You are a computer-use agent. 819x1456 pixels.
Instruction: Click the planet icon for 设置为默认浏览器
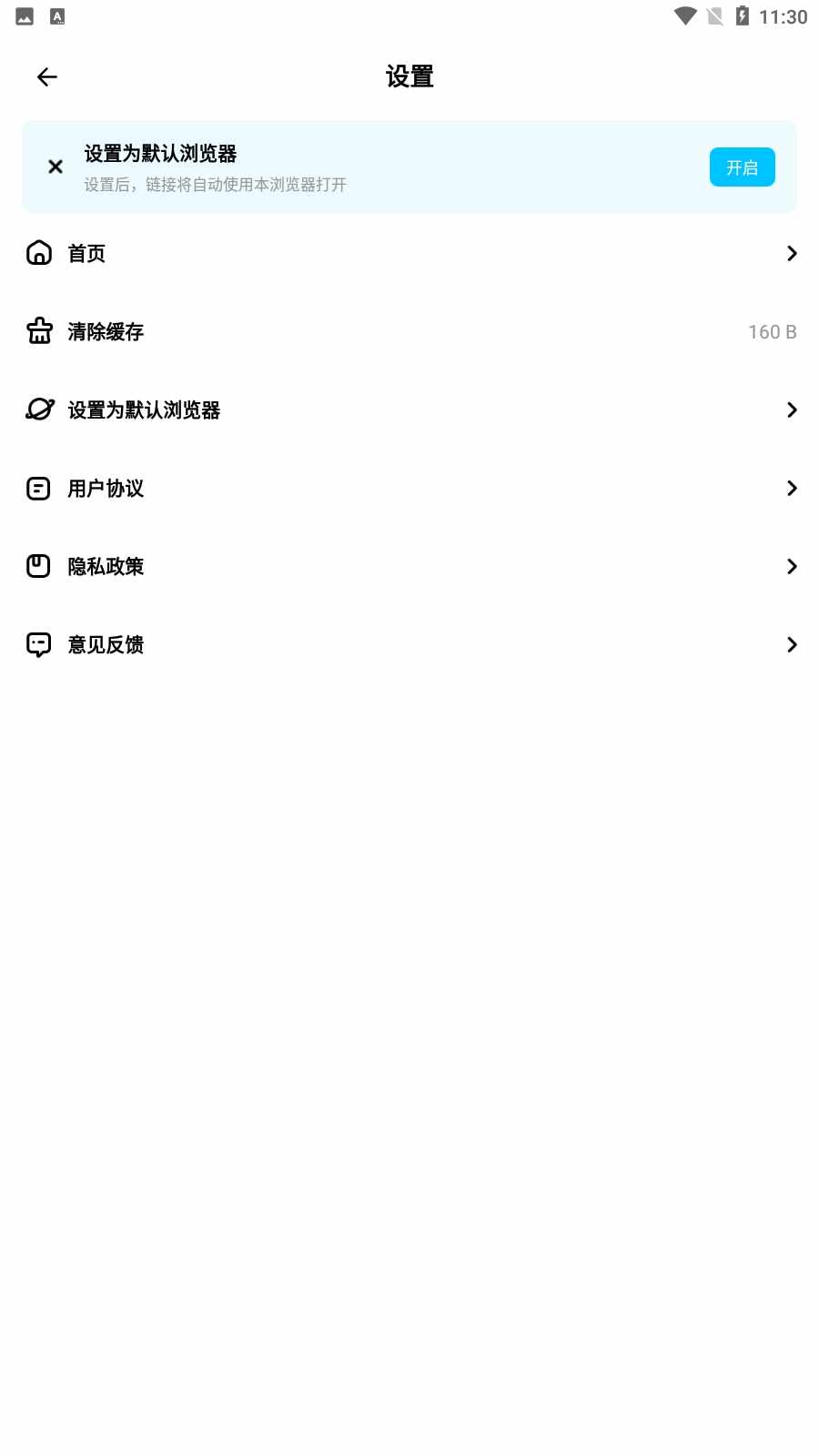pyautogui.click(x=38, y=409)
